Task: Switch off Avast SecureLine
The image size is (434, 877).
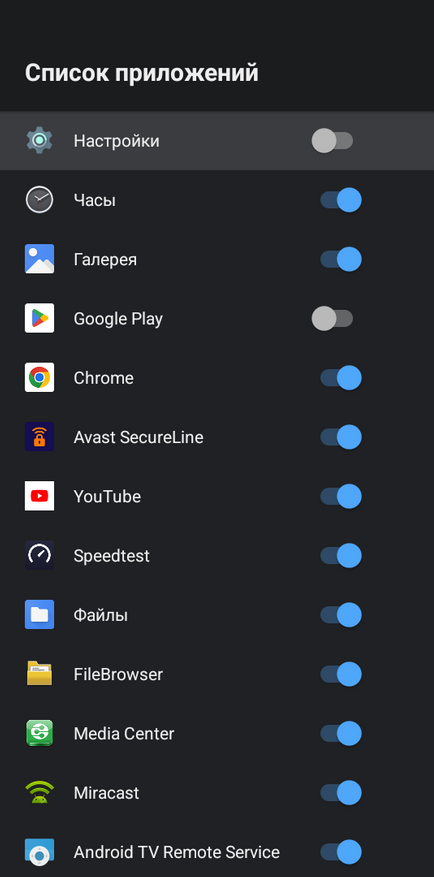Action: [341, 437]
